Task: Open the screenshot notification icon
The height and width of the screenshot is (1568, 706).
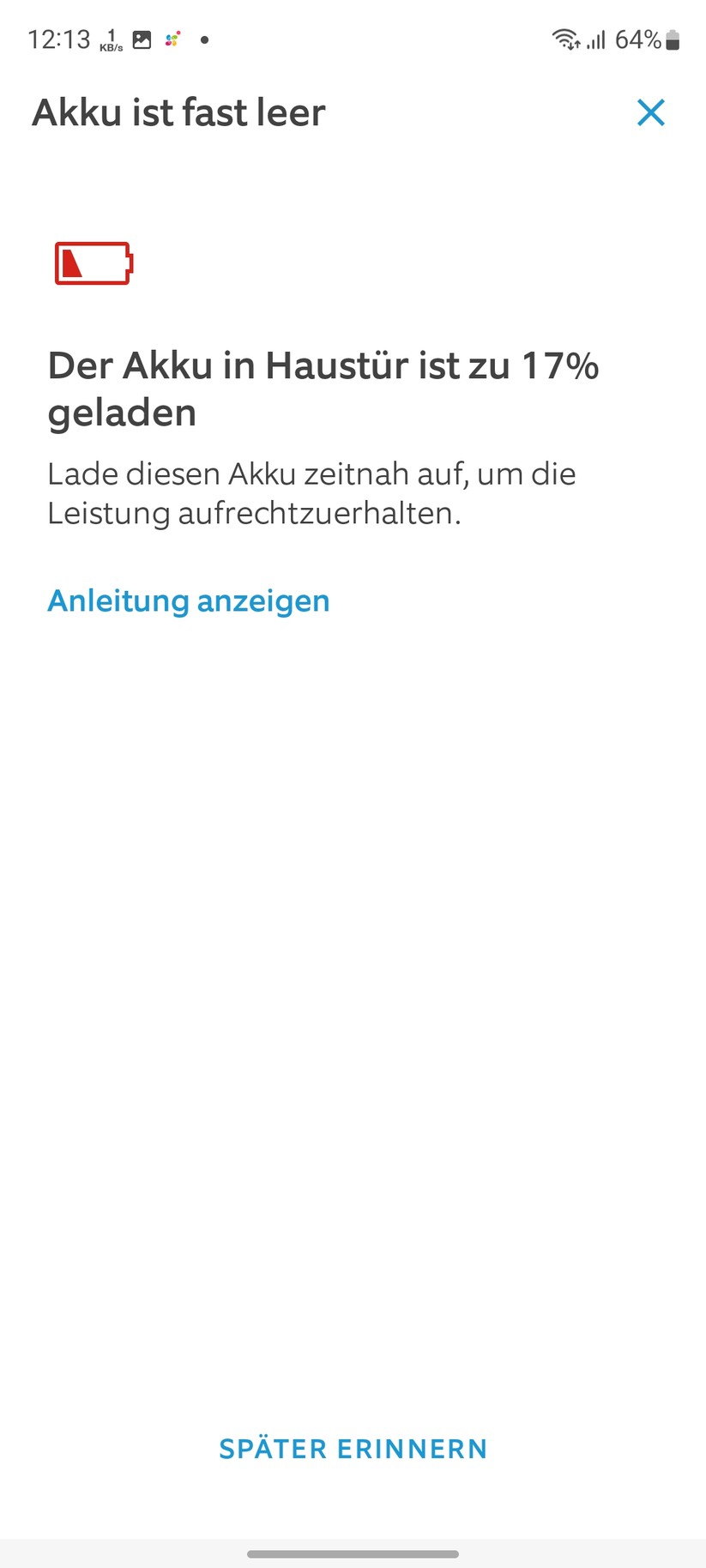Action: [142, 38]
